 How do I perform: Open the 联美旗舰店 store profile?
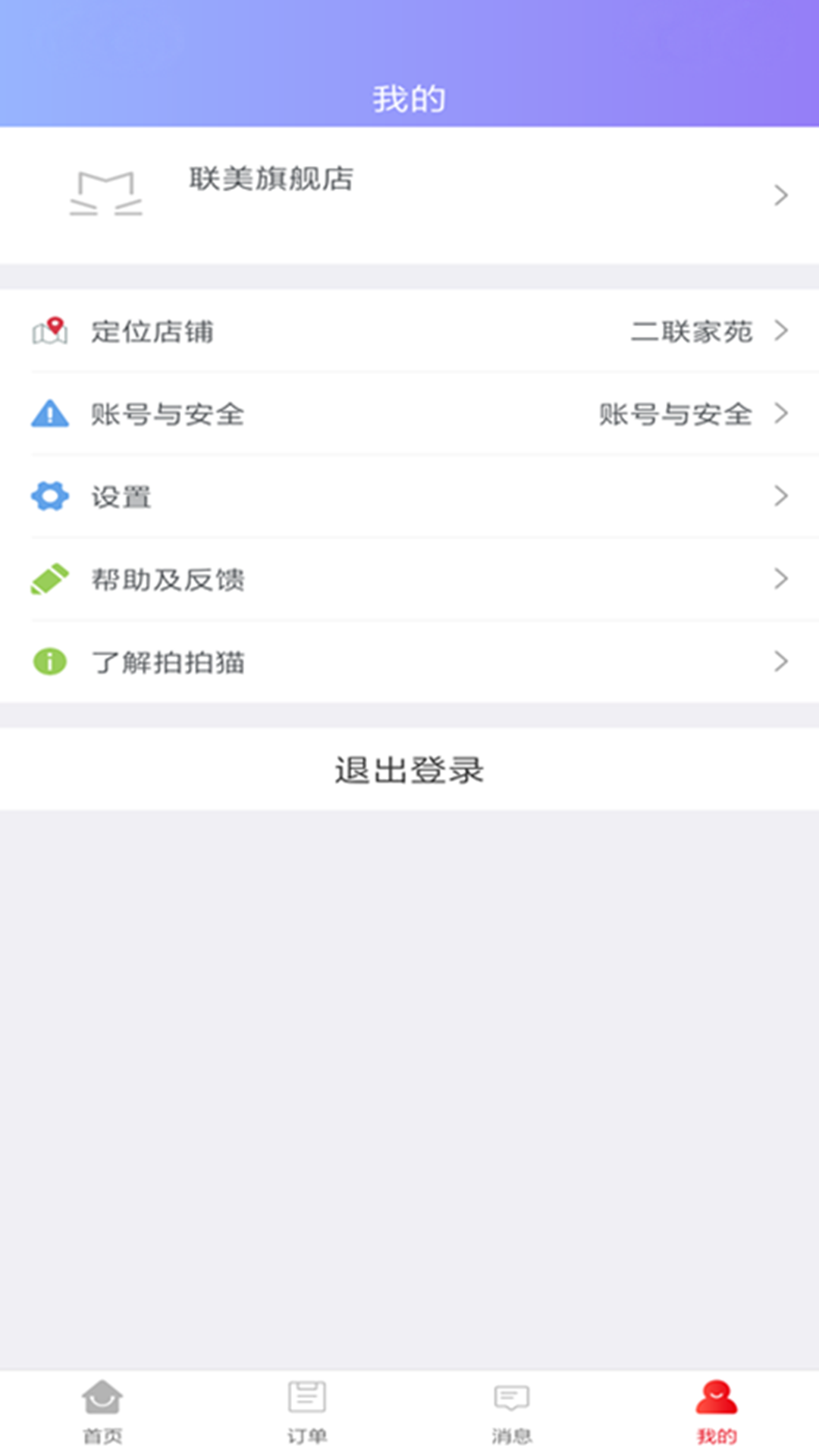point(409,195)
